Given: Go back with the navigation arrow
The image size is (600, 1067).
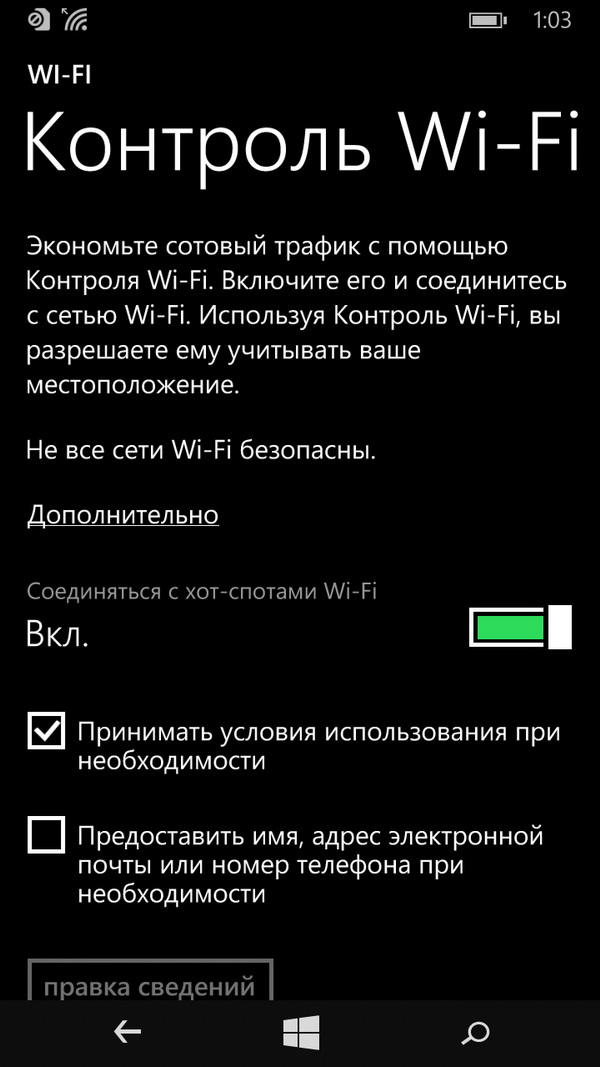Looking at the screenshot, I should [127, 1033].
